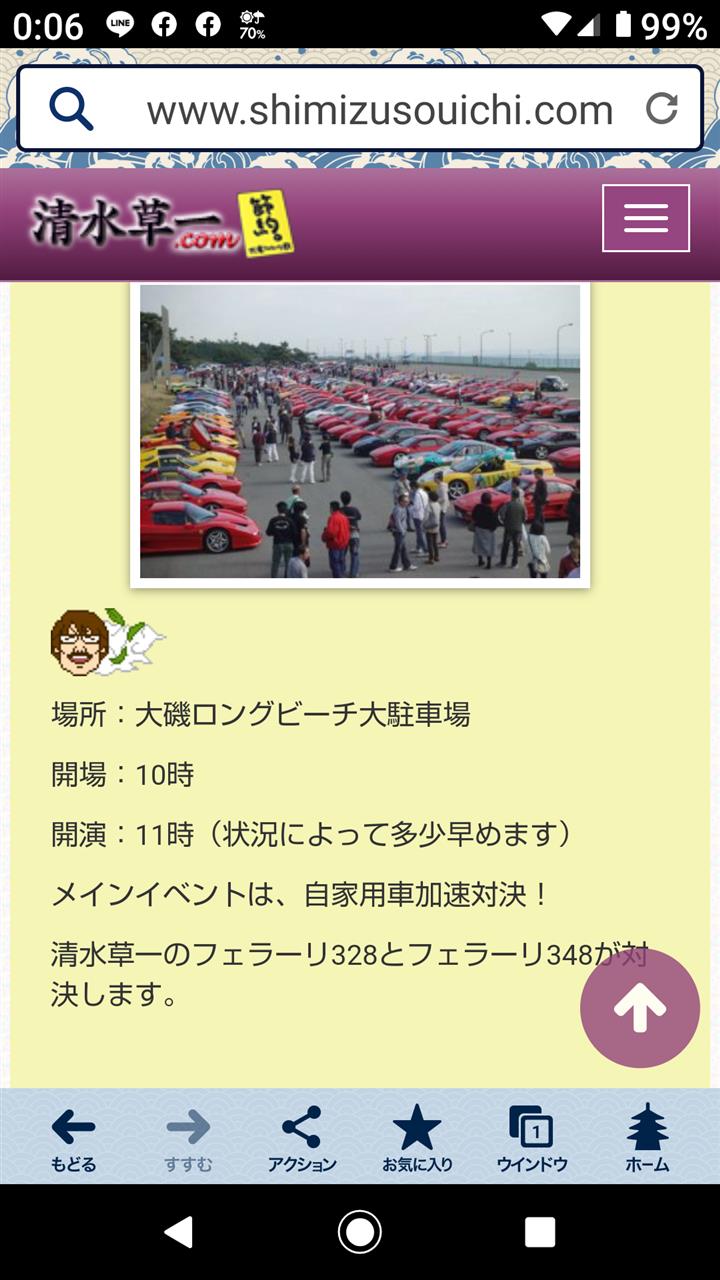Open the system recent apps

540,1232
